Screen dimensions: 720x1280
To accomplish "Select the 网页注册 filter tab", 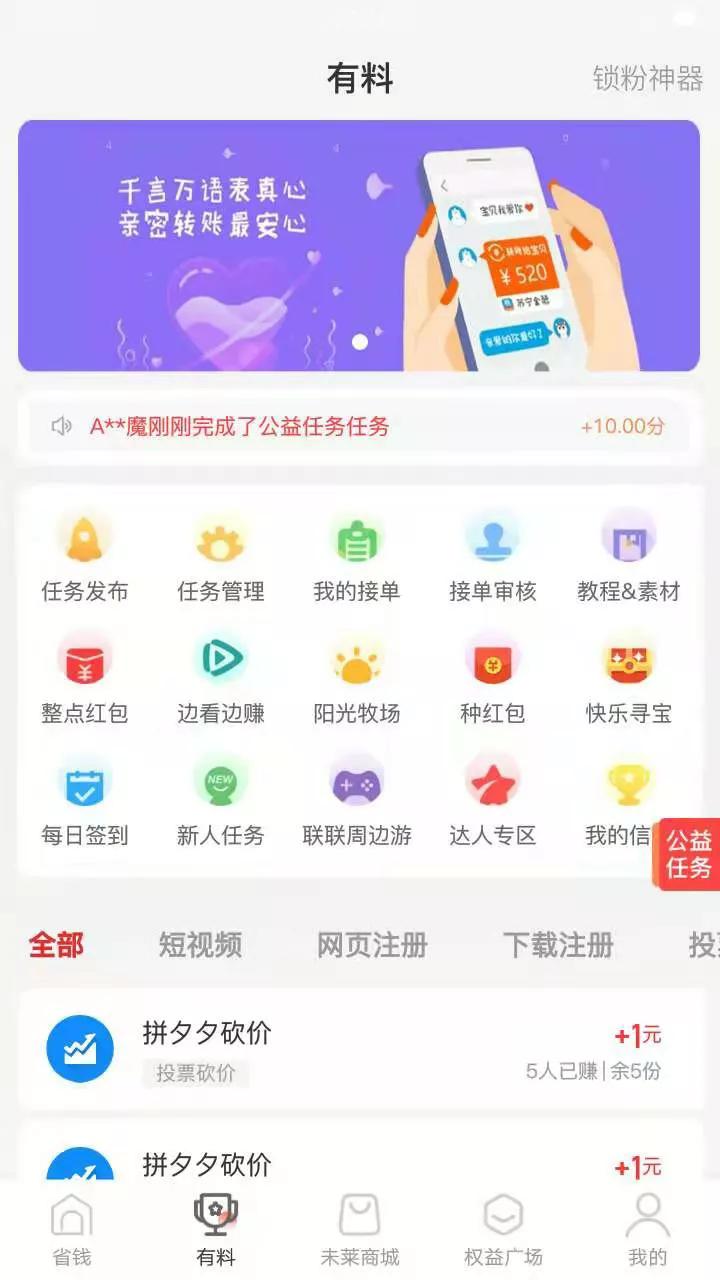I will point(372,945).
